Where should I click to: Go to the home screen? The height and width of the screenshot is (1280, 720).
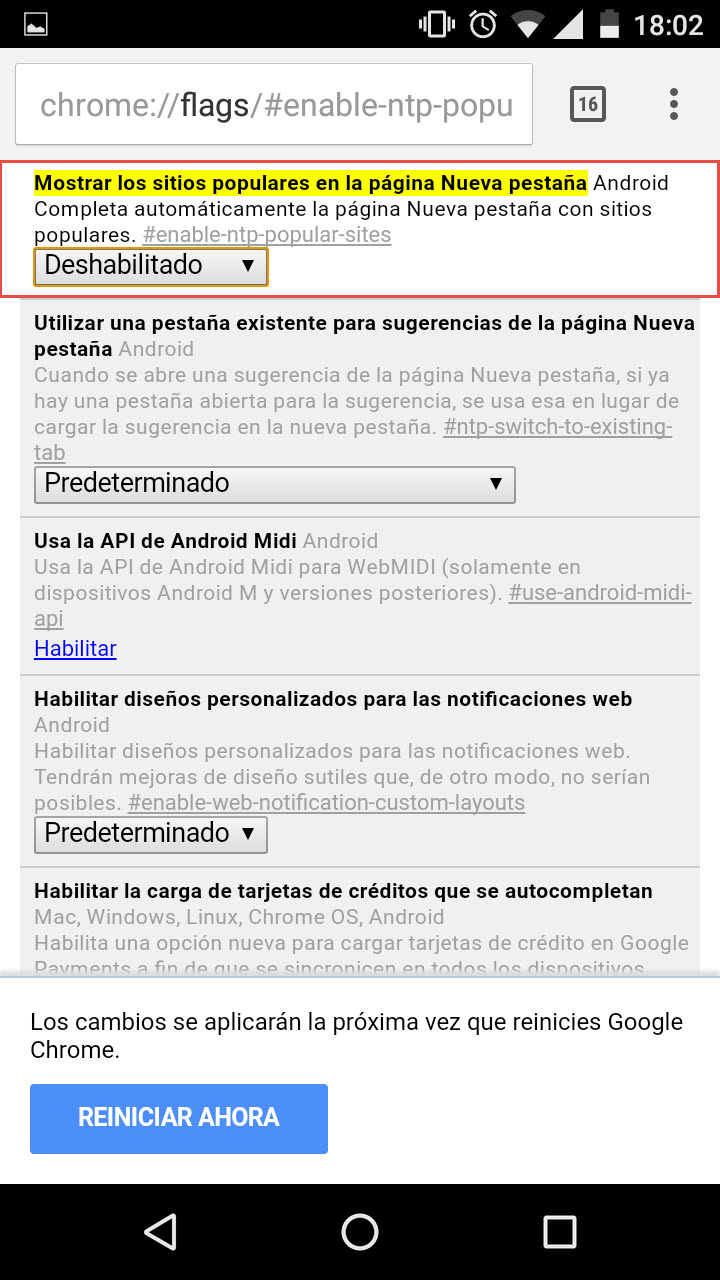(x=360, y=1232)
